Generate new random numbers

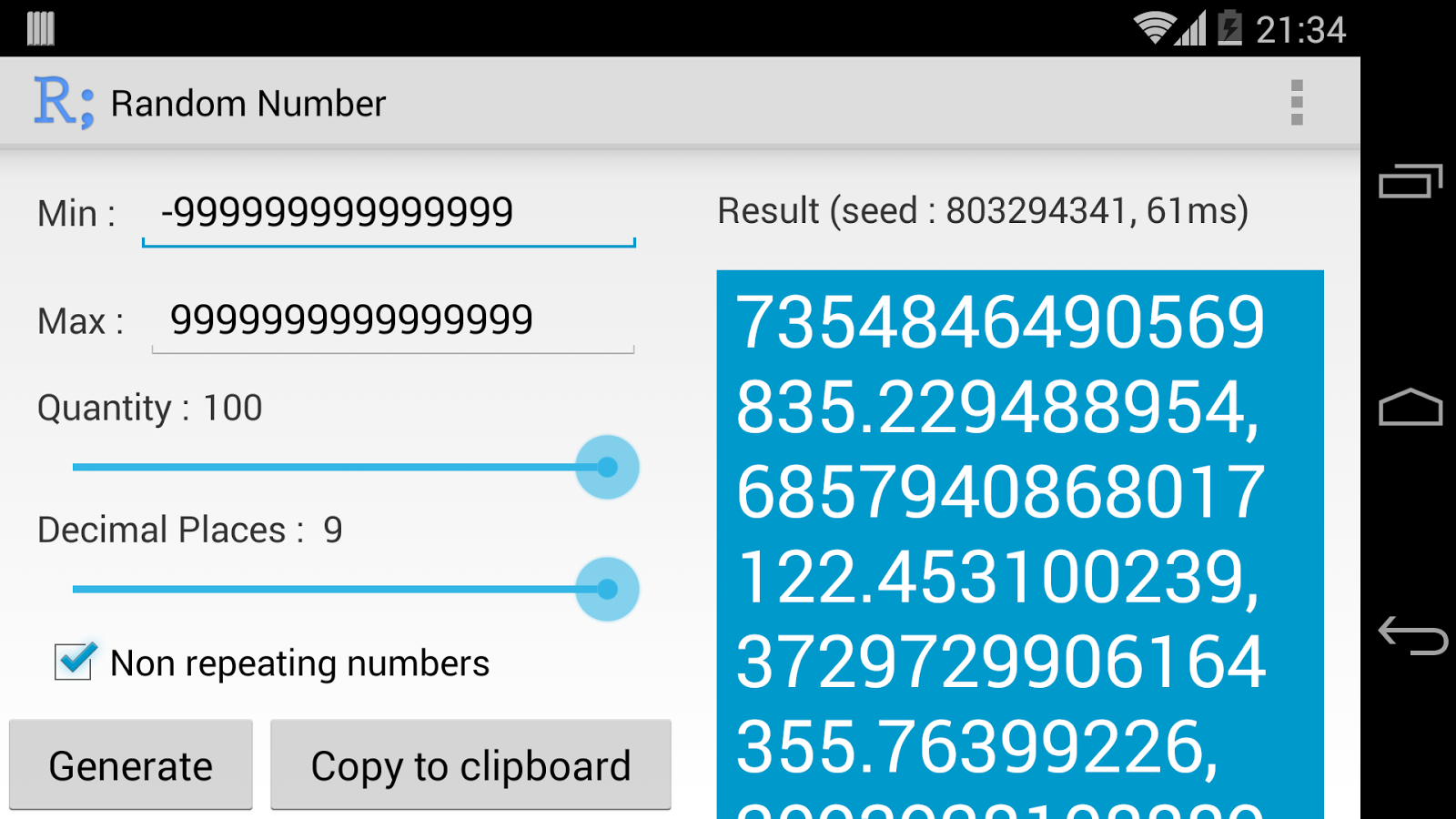tap(131, 764)
